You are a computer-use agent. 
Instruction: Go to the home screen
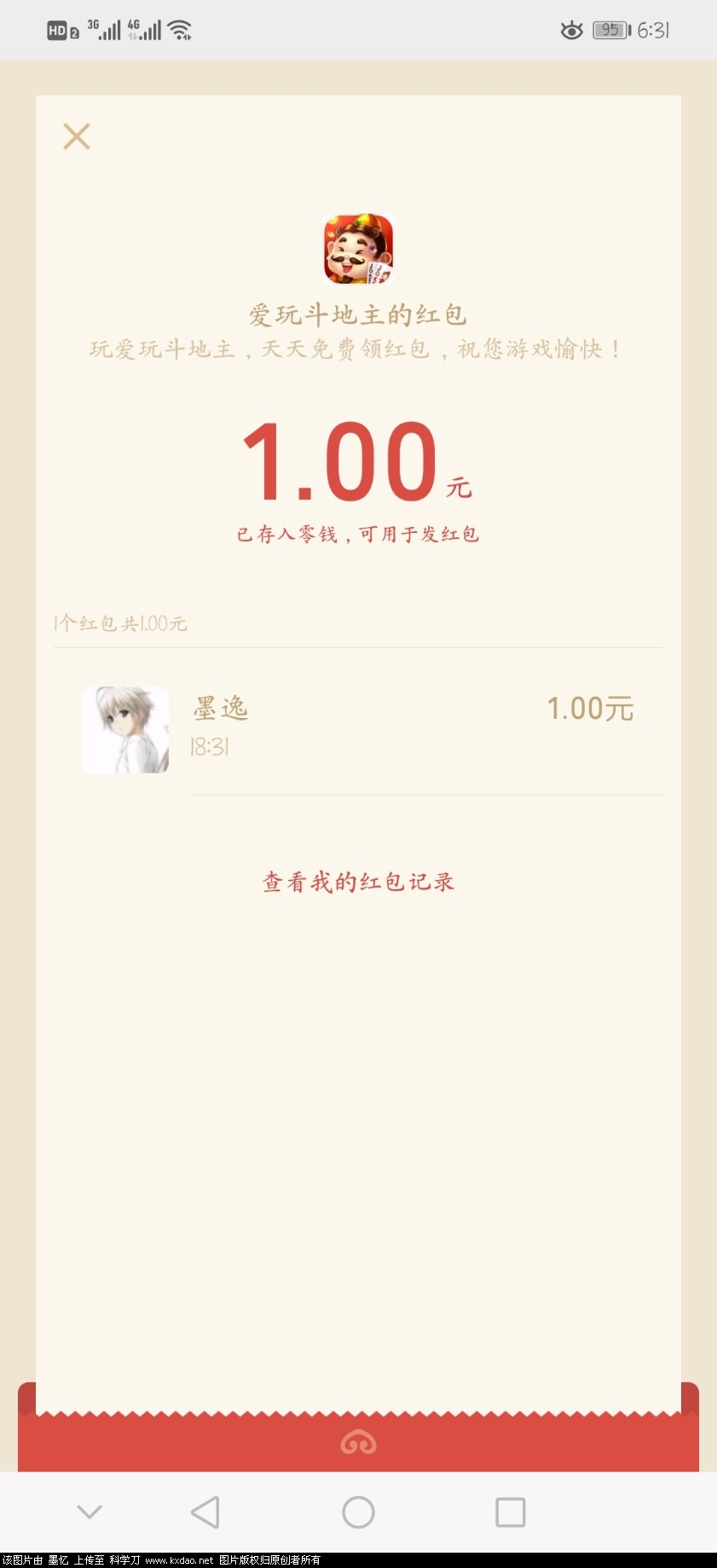[358, 1512]
